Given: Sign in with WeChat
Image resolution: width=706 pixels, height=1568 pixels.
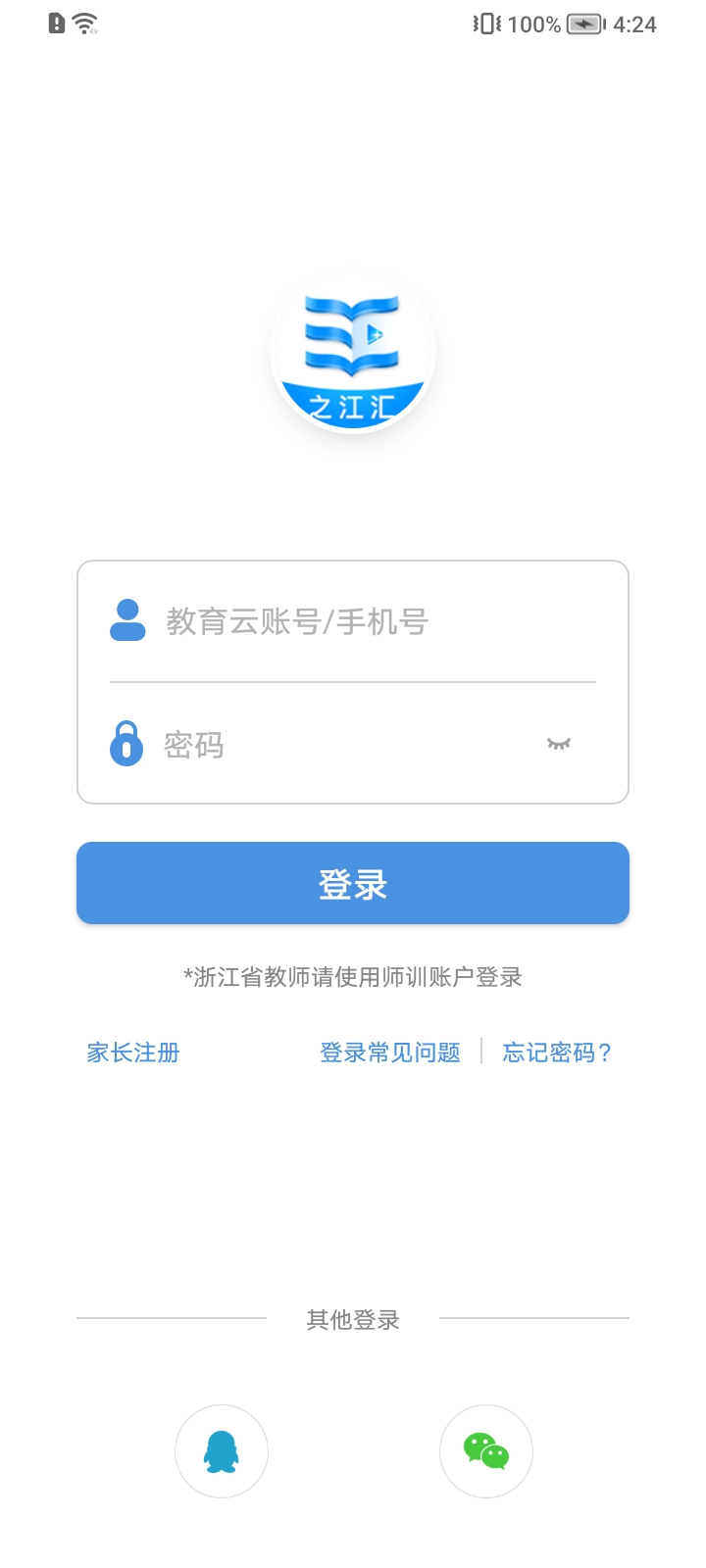Looking at the screenshot, I should pos(486,1451).
